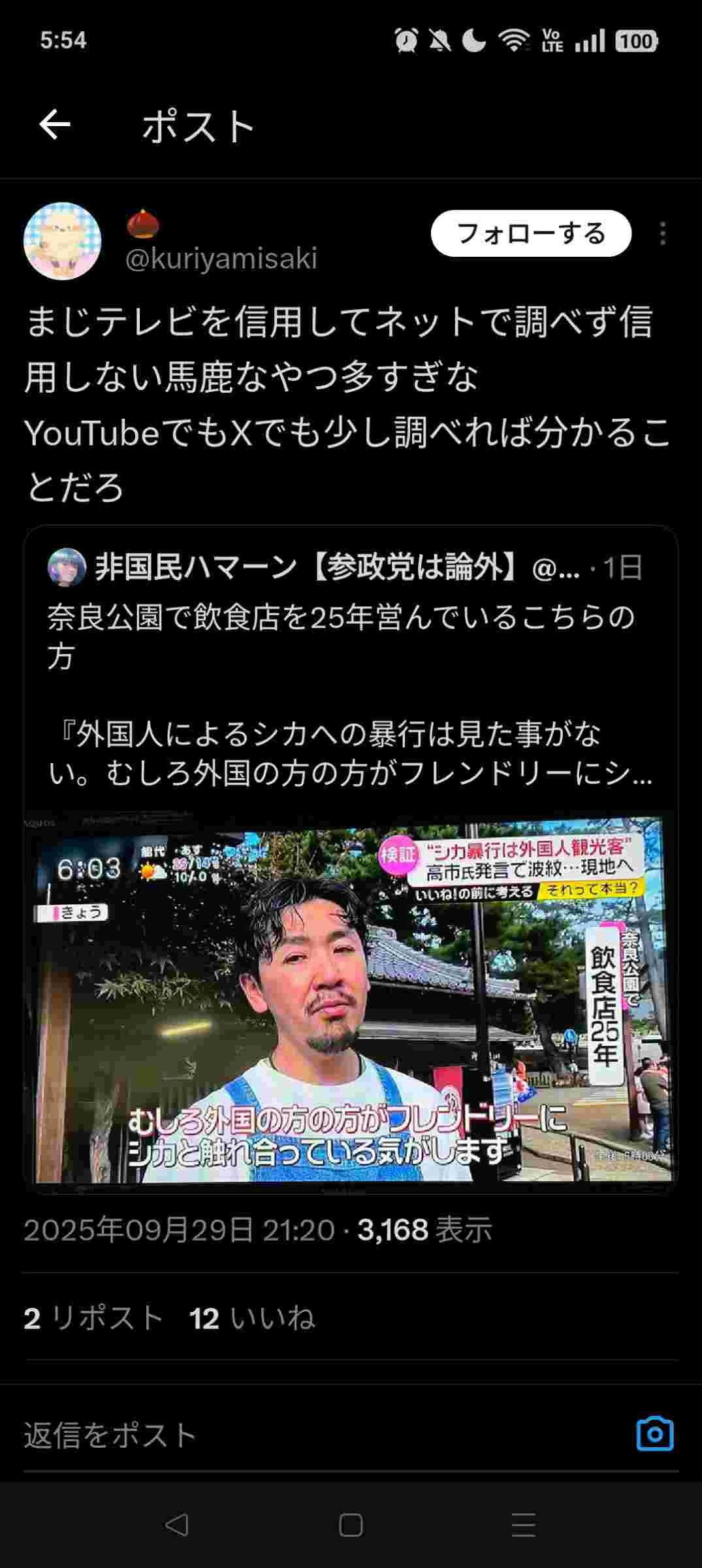The width and height of the screenshot is (702, 1568).
Task: Show the 12 いいね list
Action: 252,1318
